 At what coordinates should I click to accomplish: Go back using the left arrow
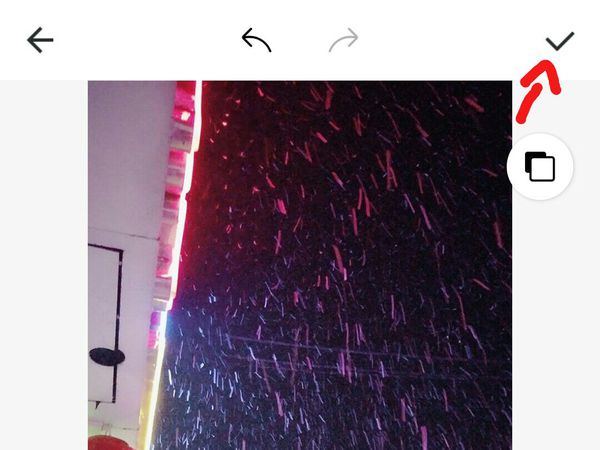tap(40, 40)
